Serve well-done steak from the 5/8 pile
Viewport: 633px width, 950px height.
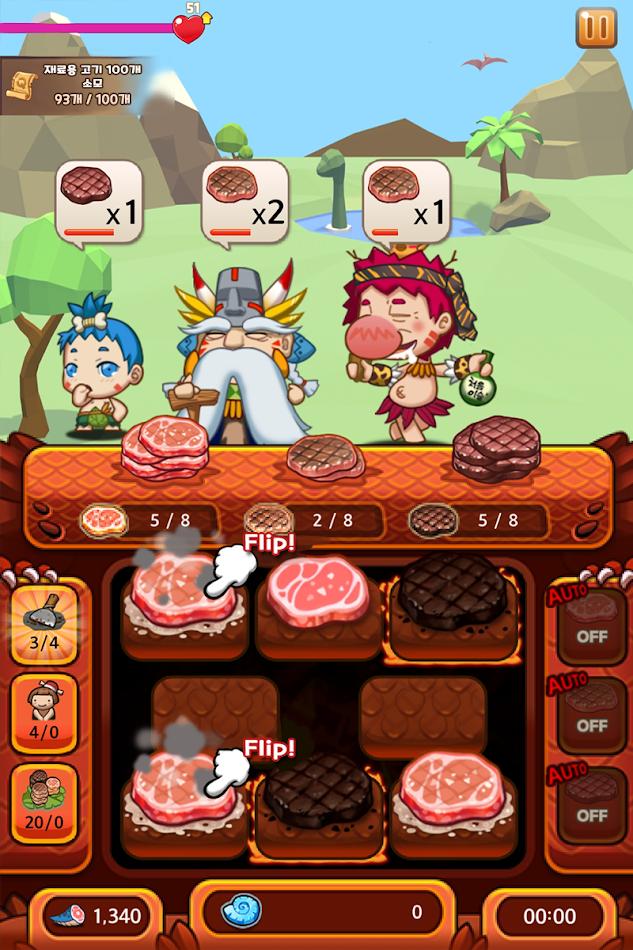[495, 450]
